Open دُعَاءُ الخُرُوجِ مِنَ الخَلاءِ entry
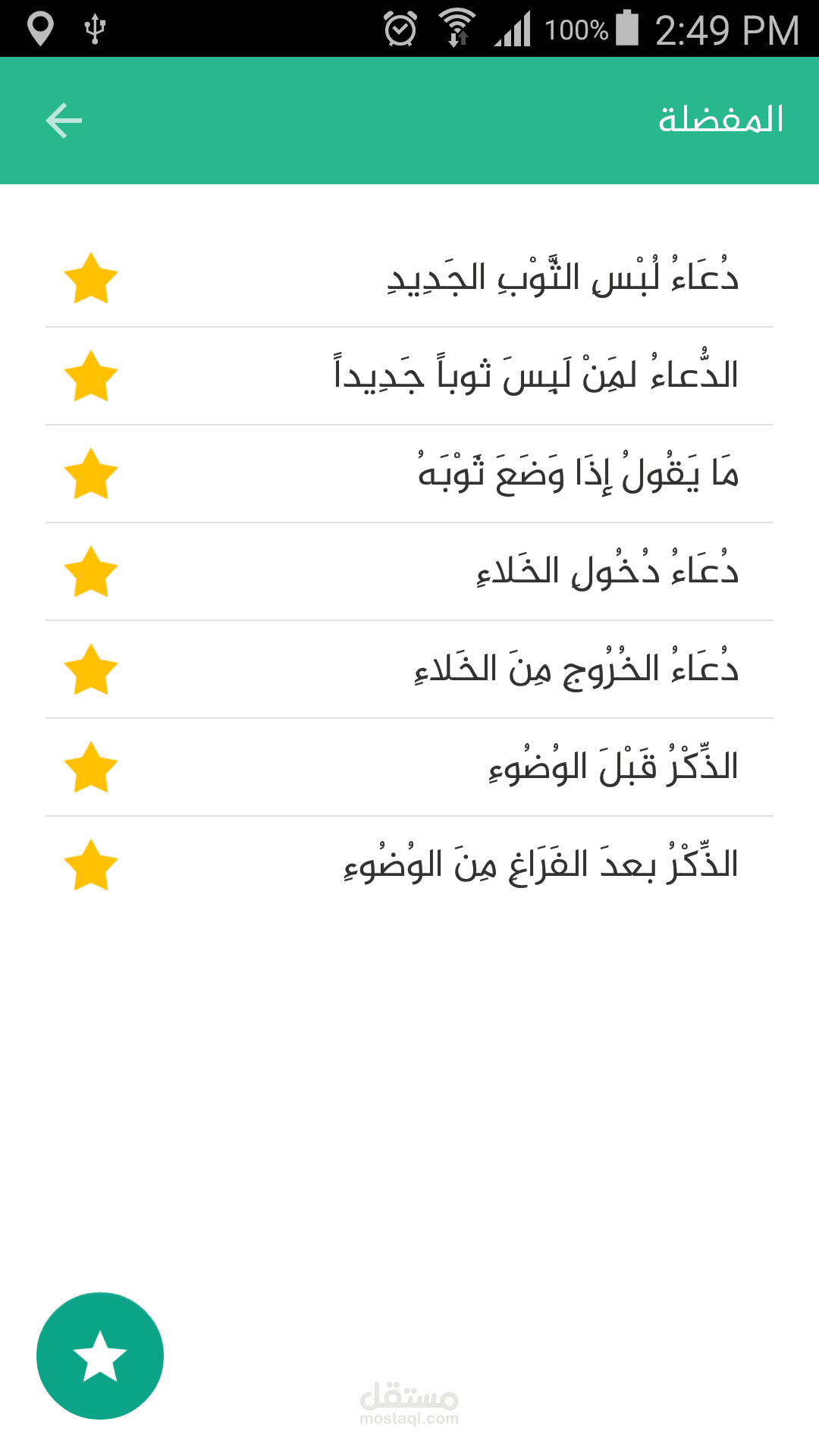The height and width of the screenshot is (1456, 819). pyautogui.click(x=576, y=670)
